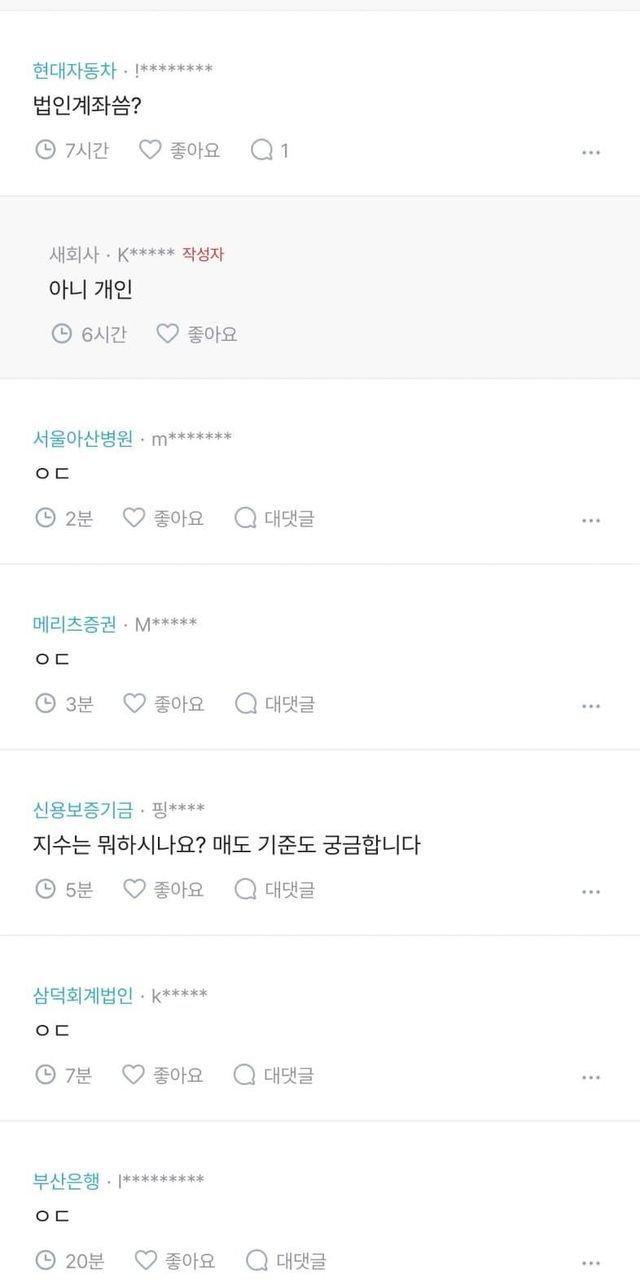The image size is (640, 1280).
Task: Like the 부산은행 comment
Action: 174,1260
